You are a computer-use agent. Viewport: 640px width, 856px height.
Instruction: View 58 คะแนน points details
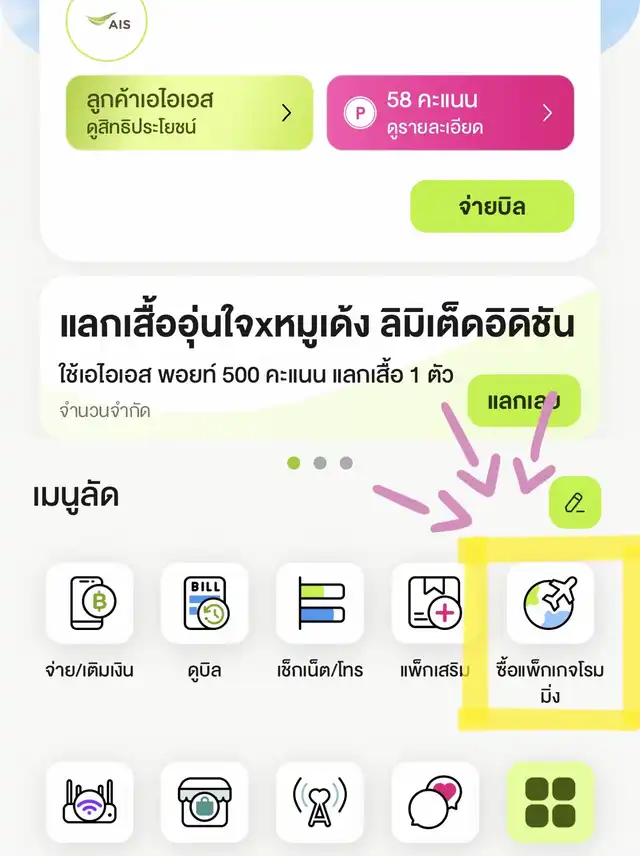pos(450,113)
